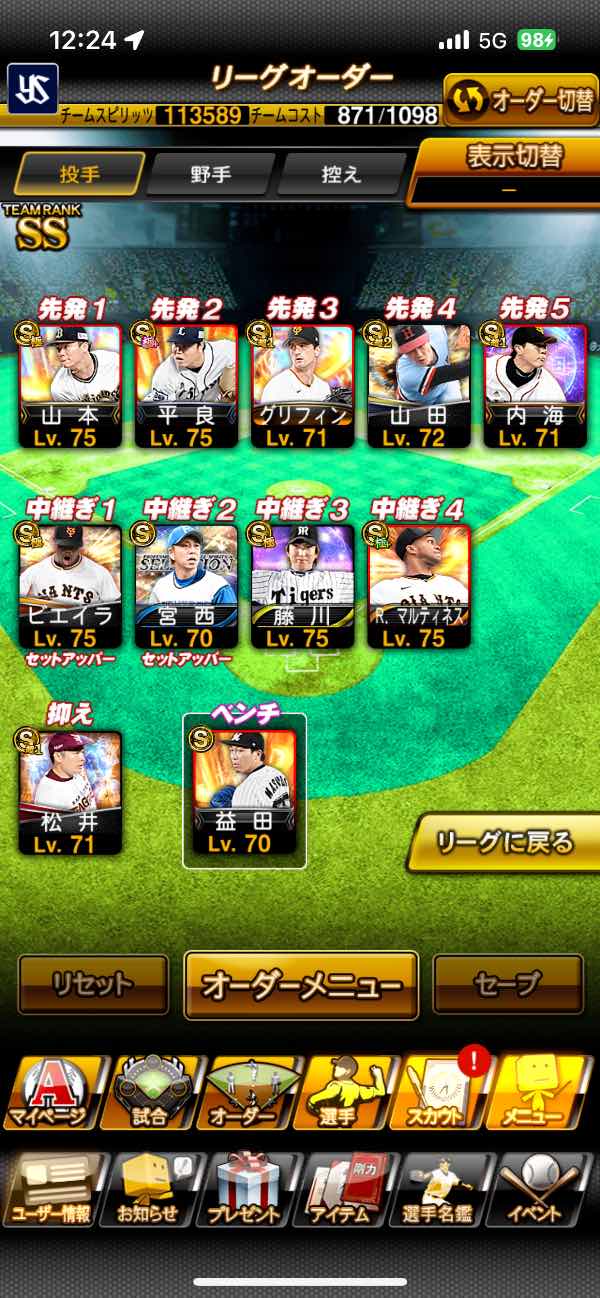Switch to the 控え tab
The image size is (600, 1298).
coord(340,175)
